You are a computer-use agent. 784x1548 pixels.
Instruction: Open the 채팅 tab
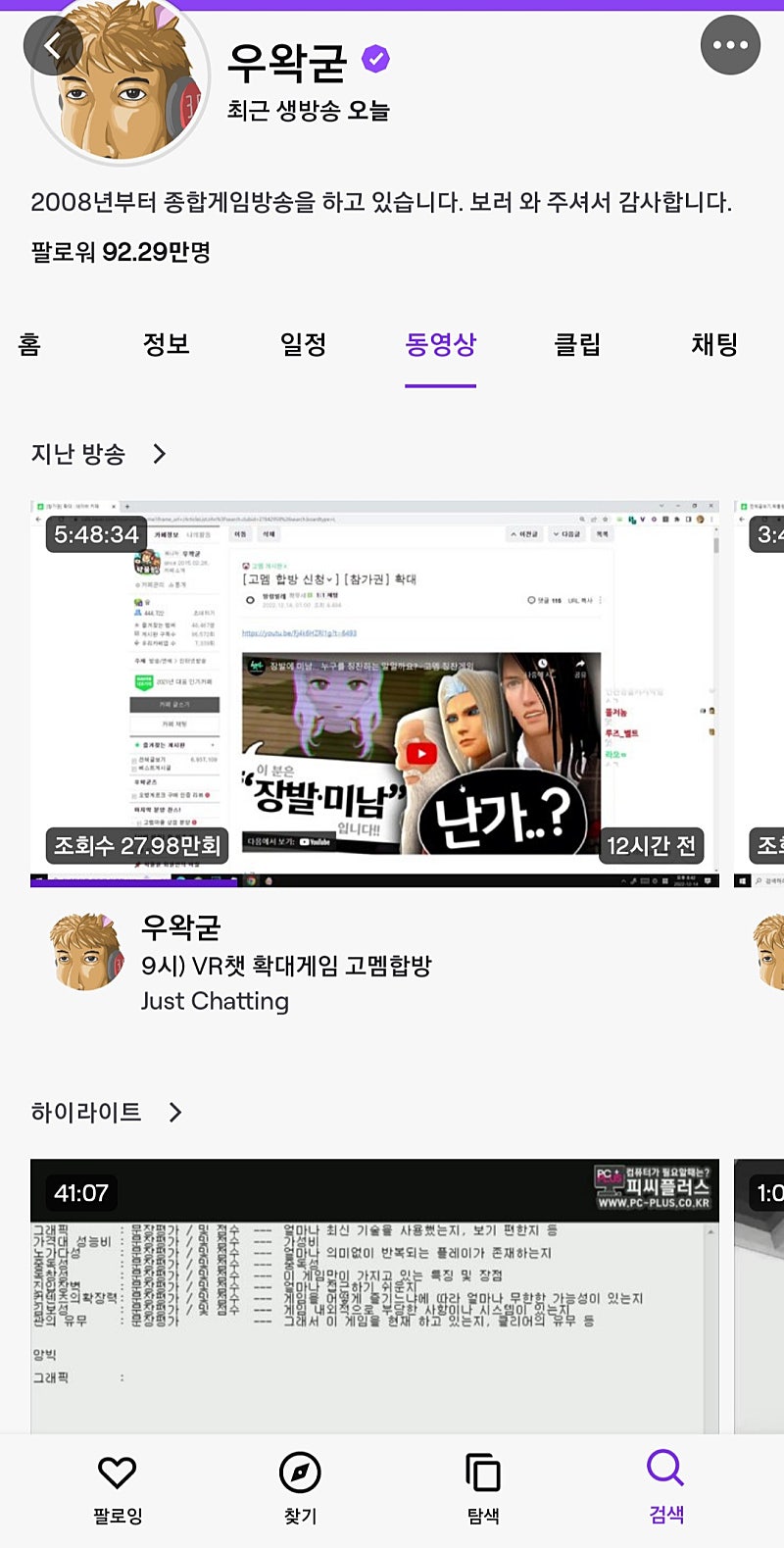(x=713, y=344)
